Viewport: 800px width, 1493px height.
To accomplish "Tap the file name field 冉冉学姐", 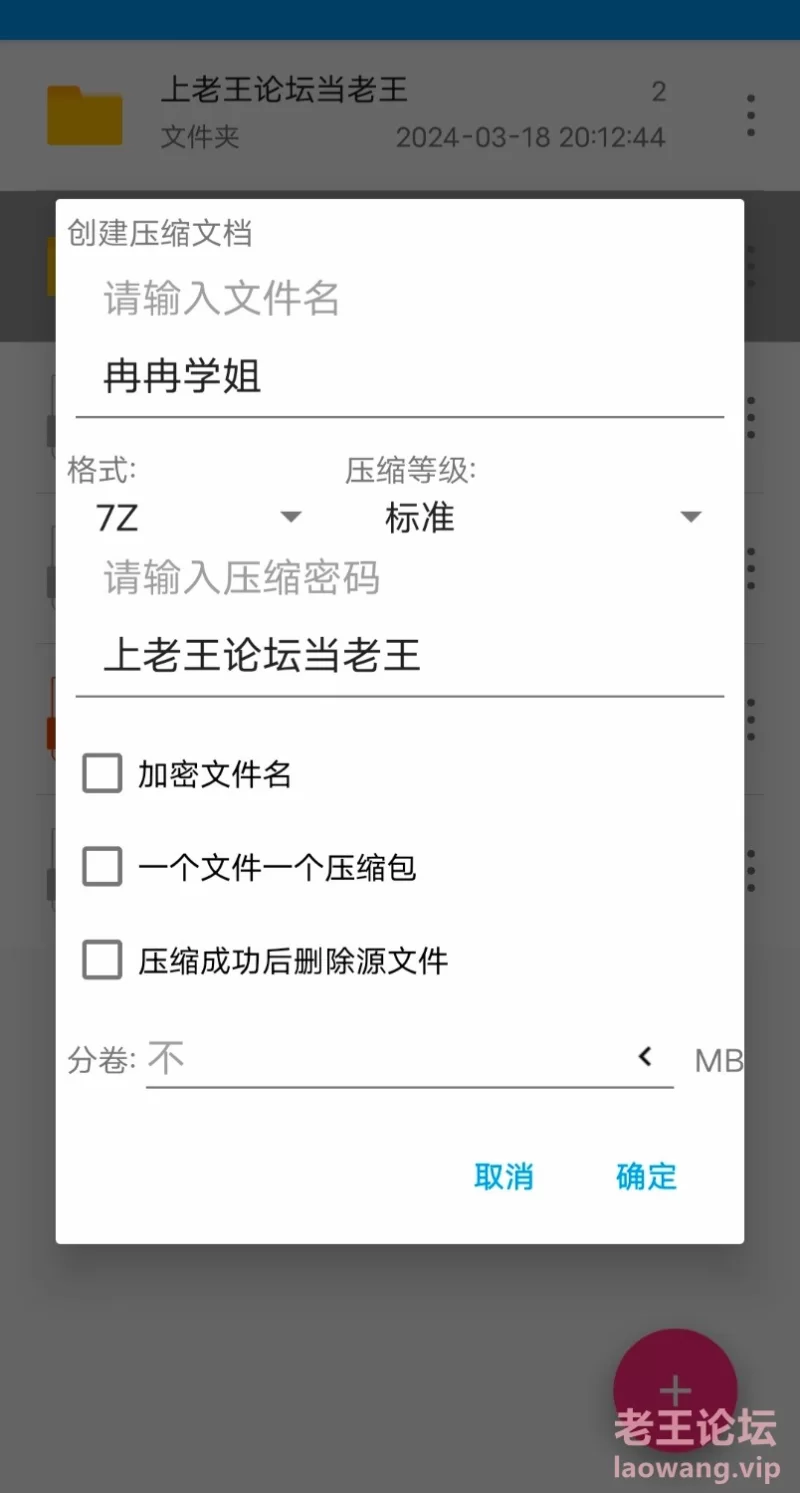I will click(x=399, y=378).
